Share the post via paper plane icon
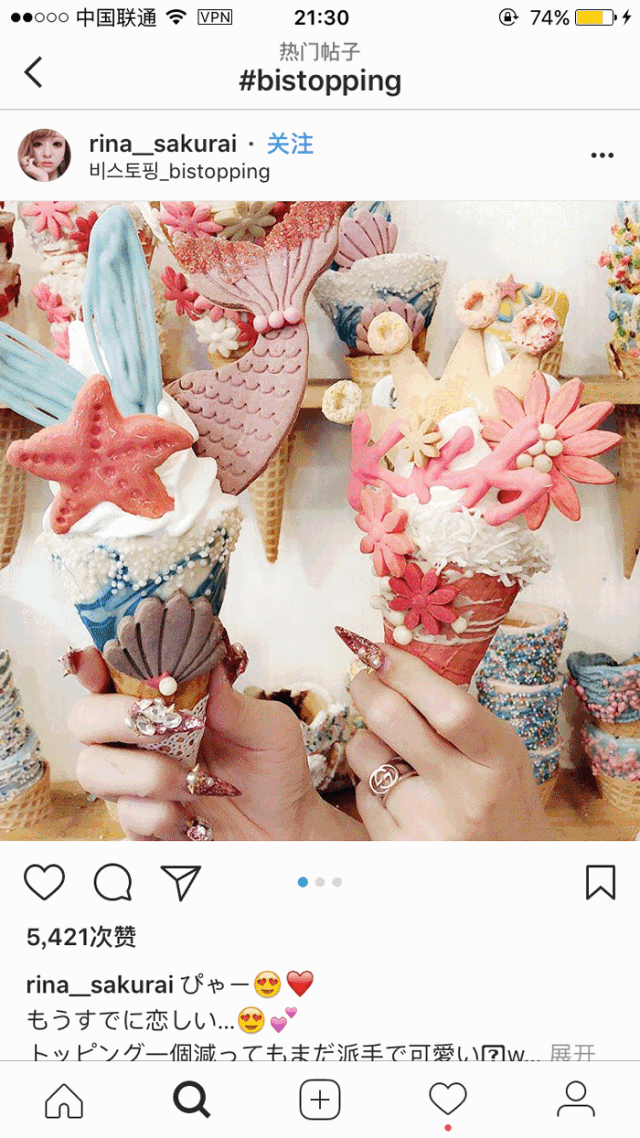Image resolution: width=640 pixels, height=1138 pixels. pyautogui.click(x=181, y=882)
